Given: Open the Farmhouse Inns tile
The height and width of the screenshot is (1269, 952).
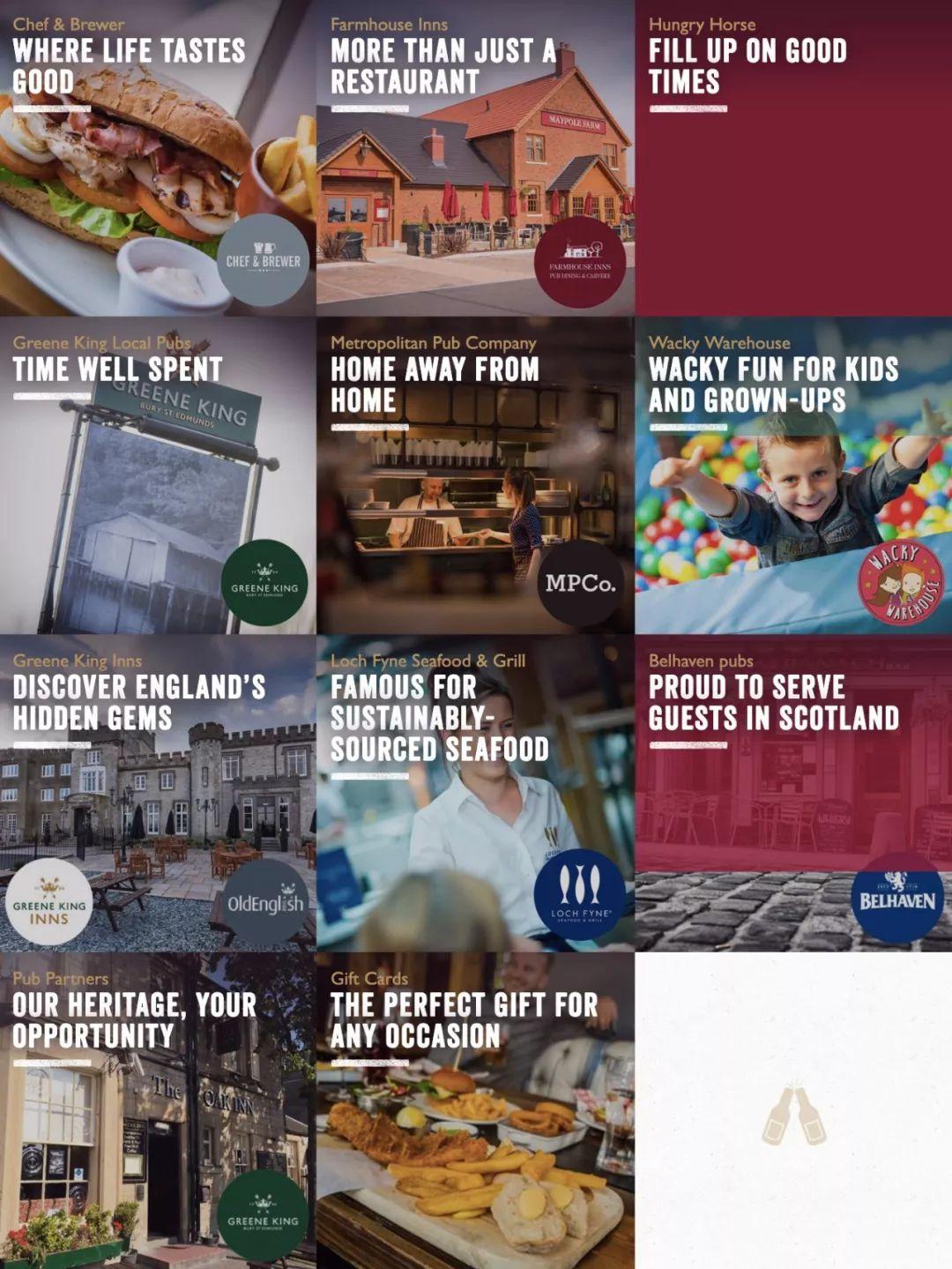Looking at the screenshot, I should [x=475, y=159].
